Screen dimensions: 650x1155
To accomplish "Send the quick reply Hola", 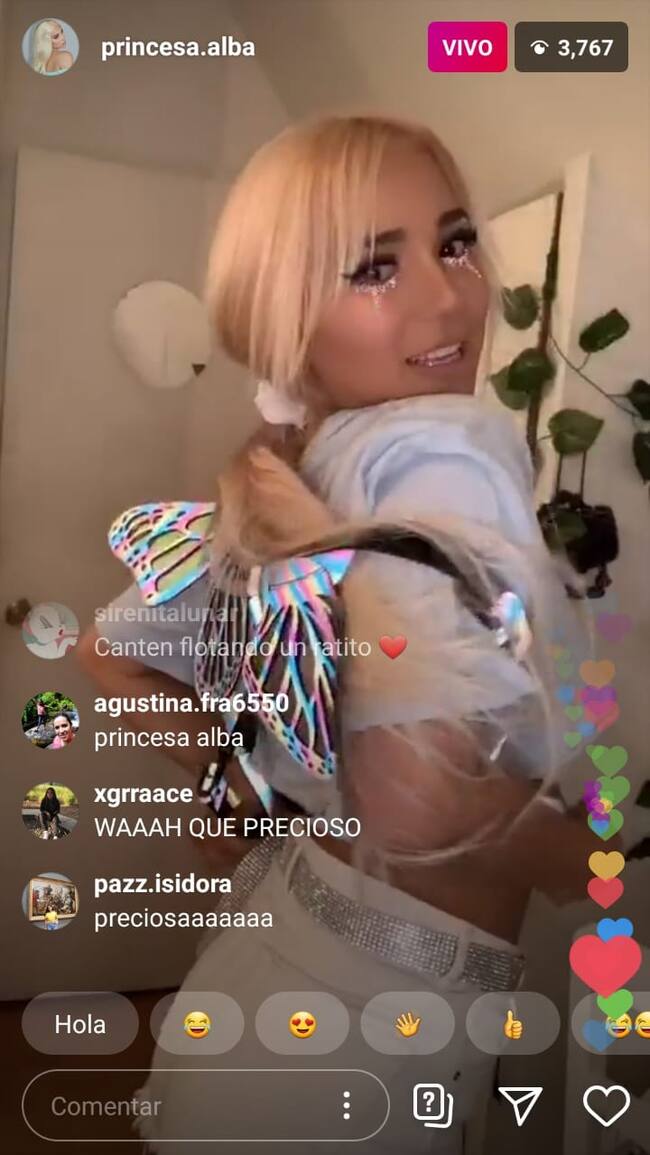I will pos(80,1023).
